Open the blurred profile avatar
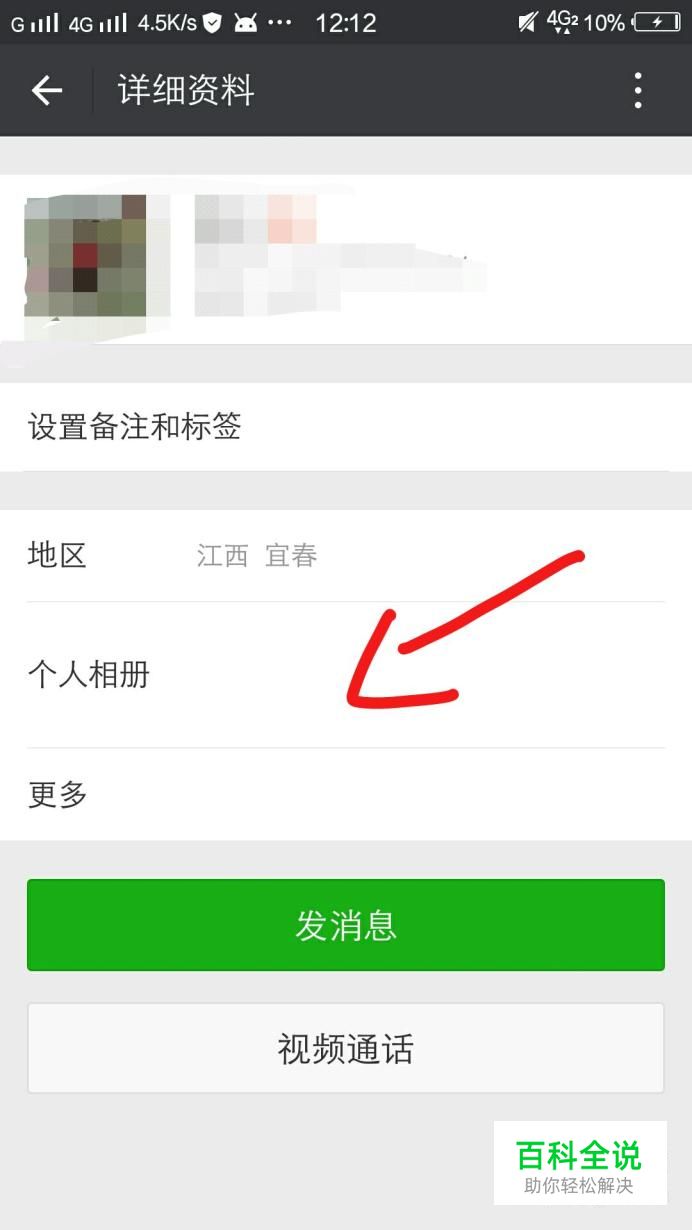This screenshot has width=692, height=1230. [87, 258]
